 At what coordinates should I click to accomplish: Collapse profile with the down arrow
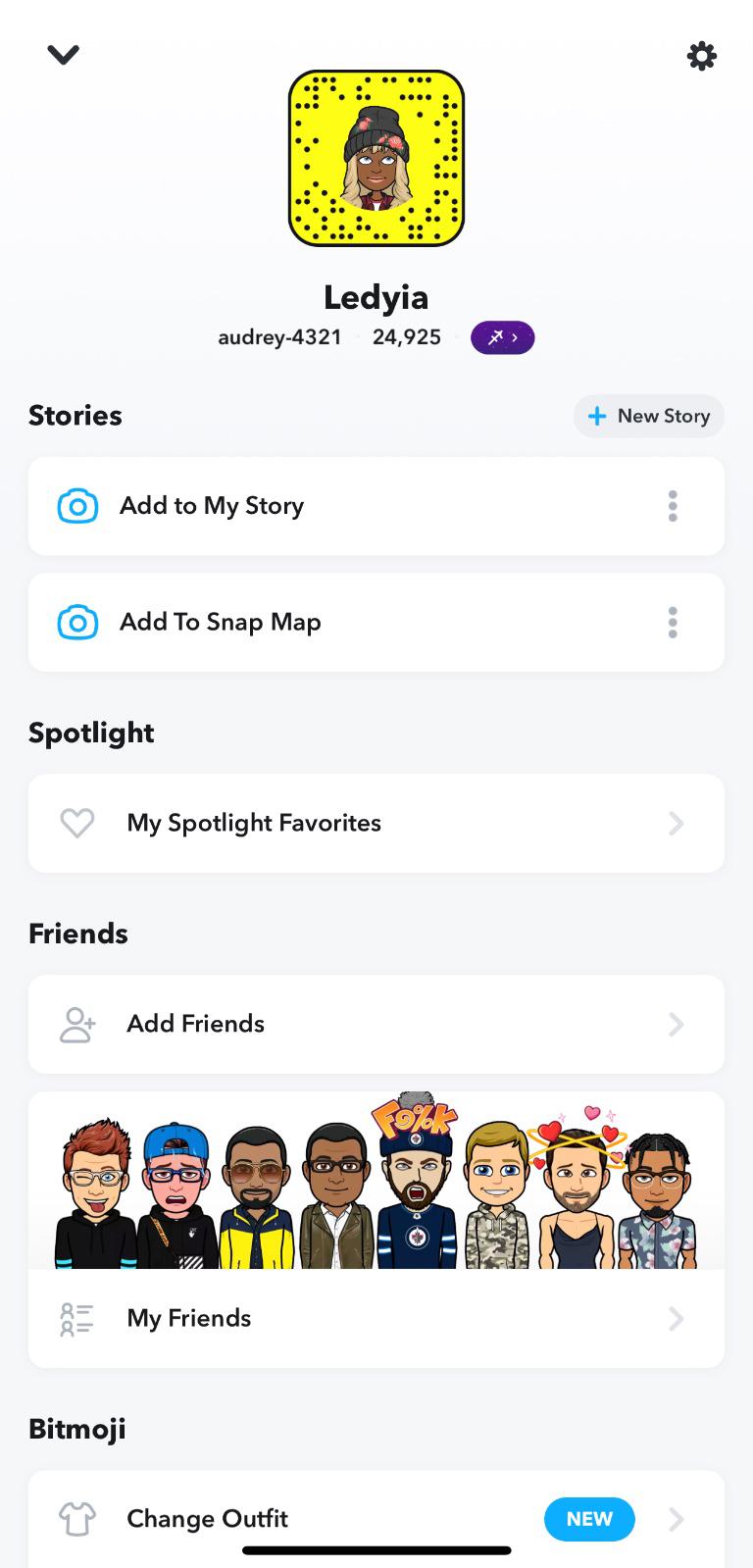[x=63, y=55]
